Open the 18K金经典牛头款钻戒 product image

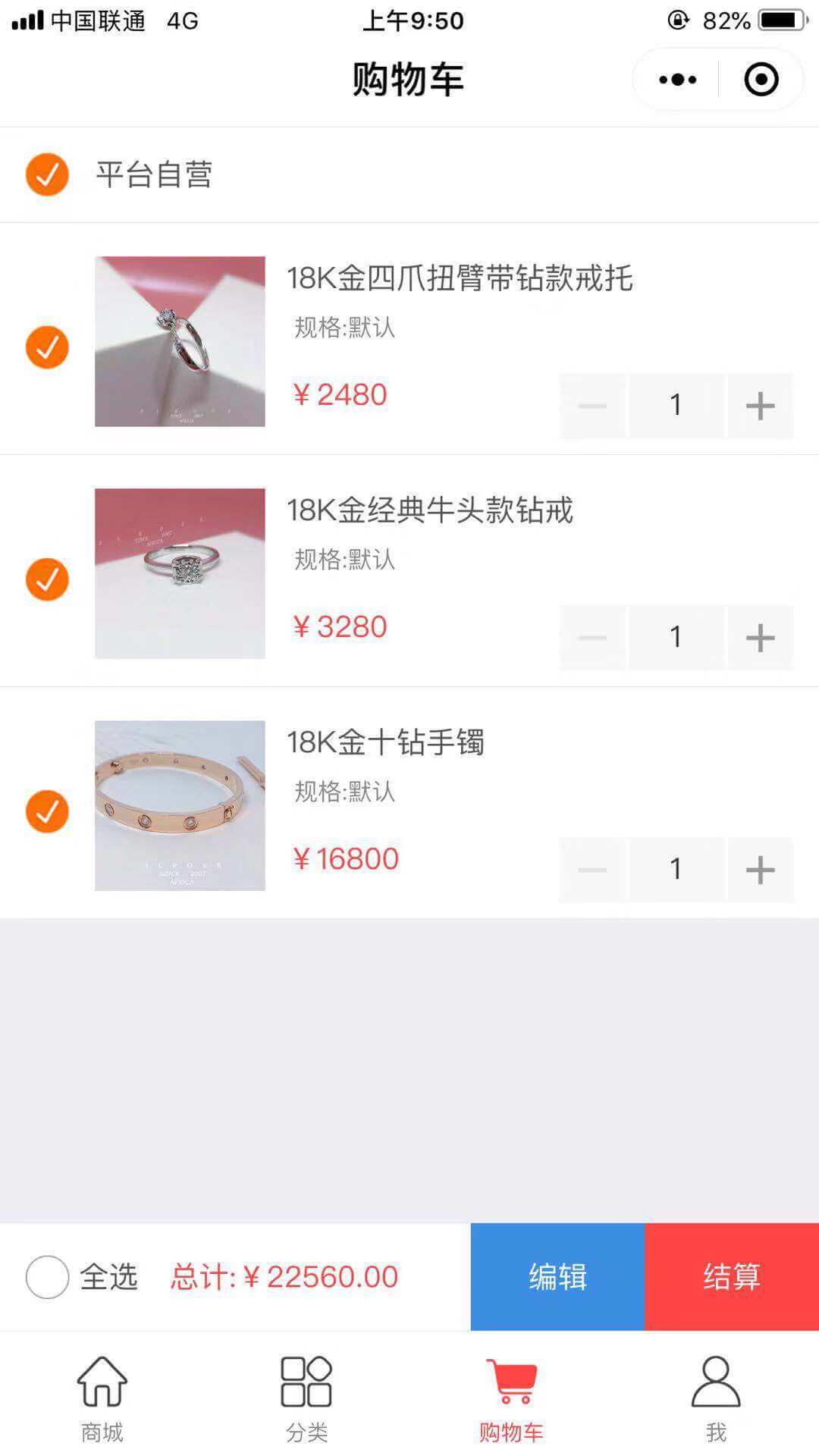point(180,573)
